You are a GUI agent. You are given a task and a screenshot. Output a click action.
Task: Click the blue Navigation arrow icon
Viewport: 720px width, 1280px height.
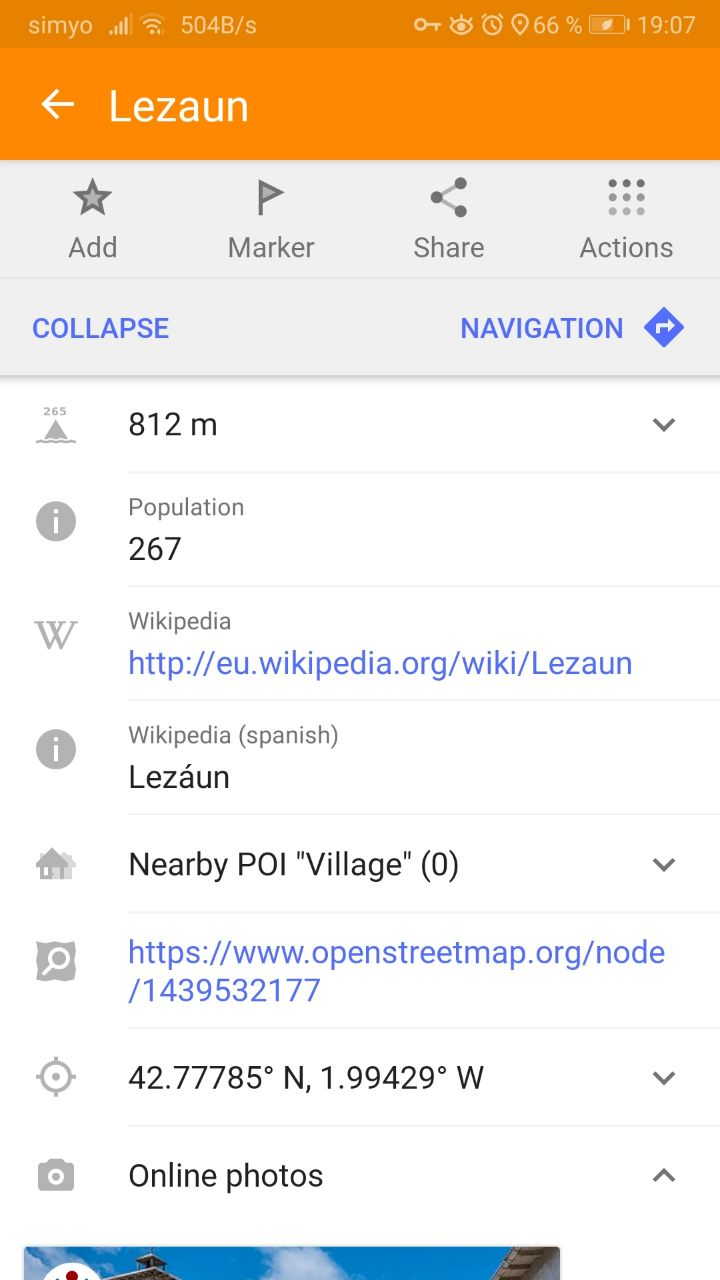click(x=663, y=327)
